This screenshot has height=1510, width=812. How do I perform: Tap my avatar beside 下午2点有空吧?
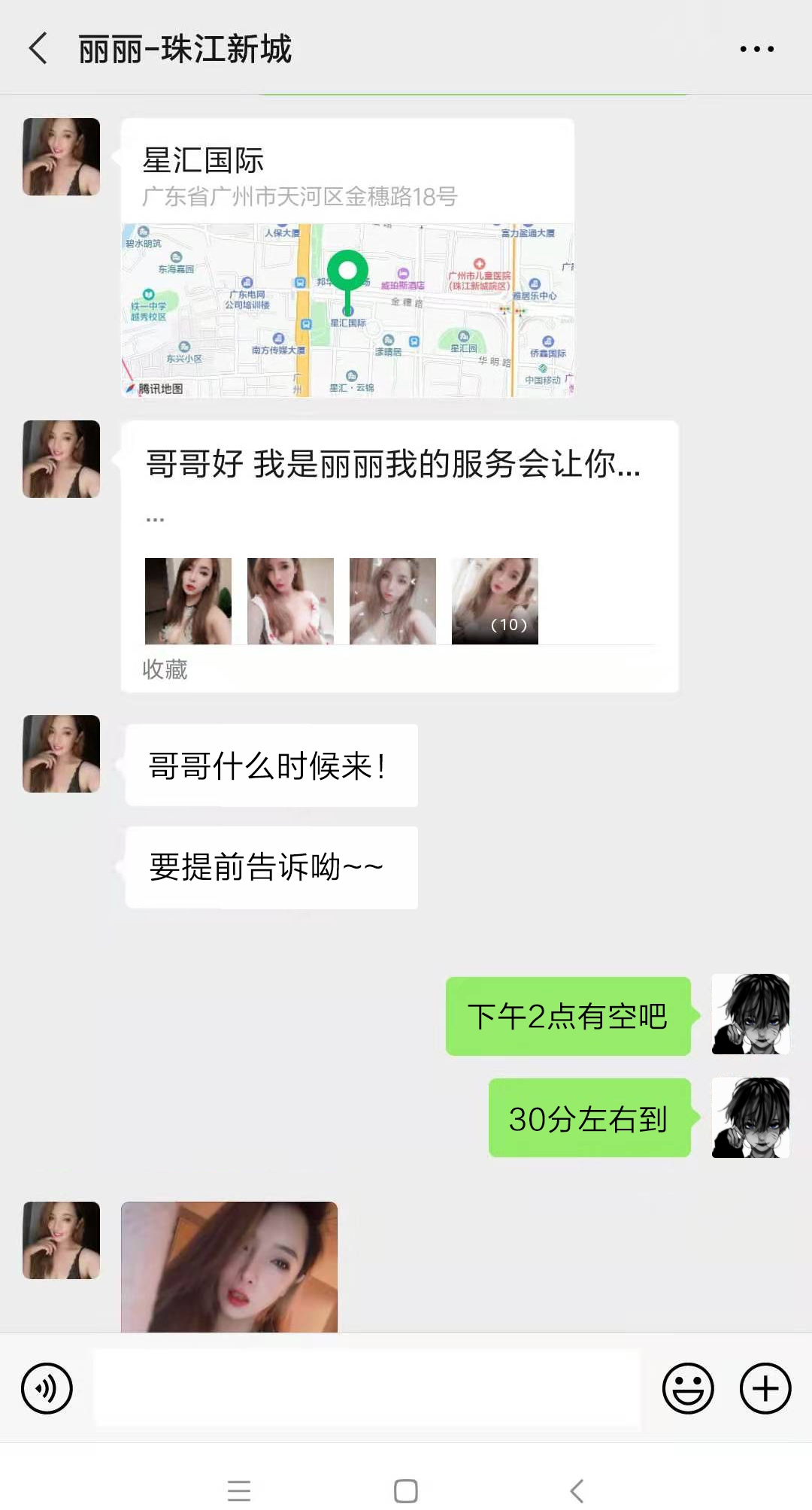coord(750,1014)
